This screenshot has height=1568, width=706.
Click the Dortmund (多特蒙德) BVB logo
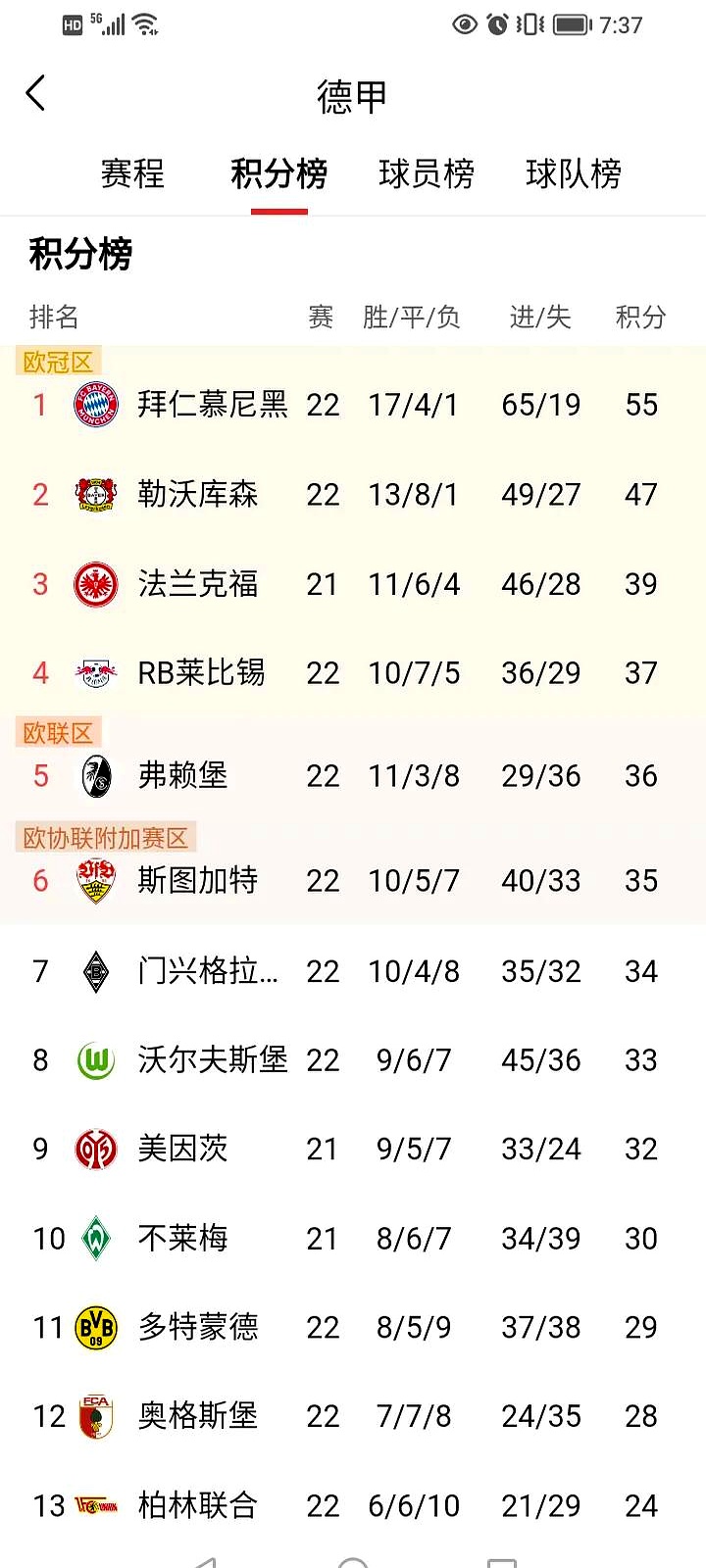point(95,1327)
